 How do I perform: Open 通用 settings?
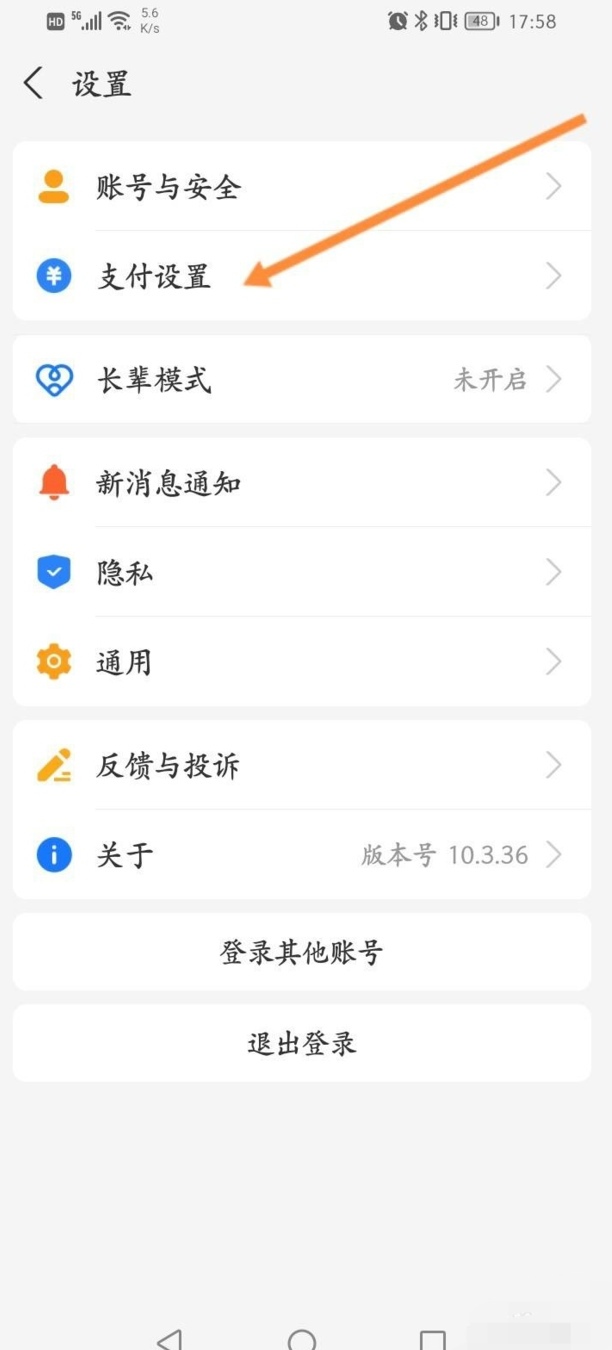coord(300,662)
